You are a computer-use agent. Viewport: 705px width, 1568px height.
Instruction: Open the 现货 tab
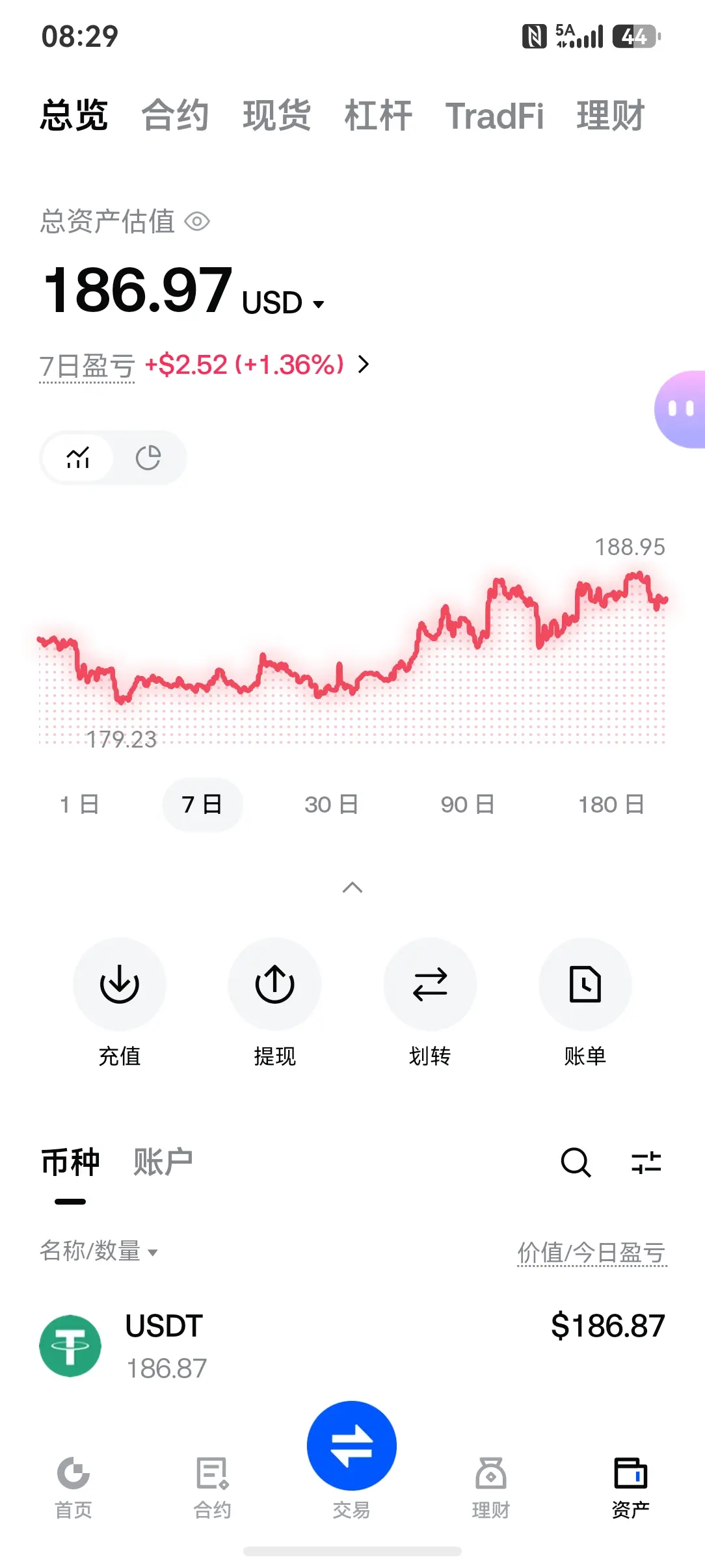click(276, 116)
